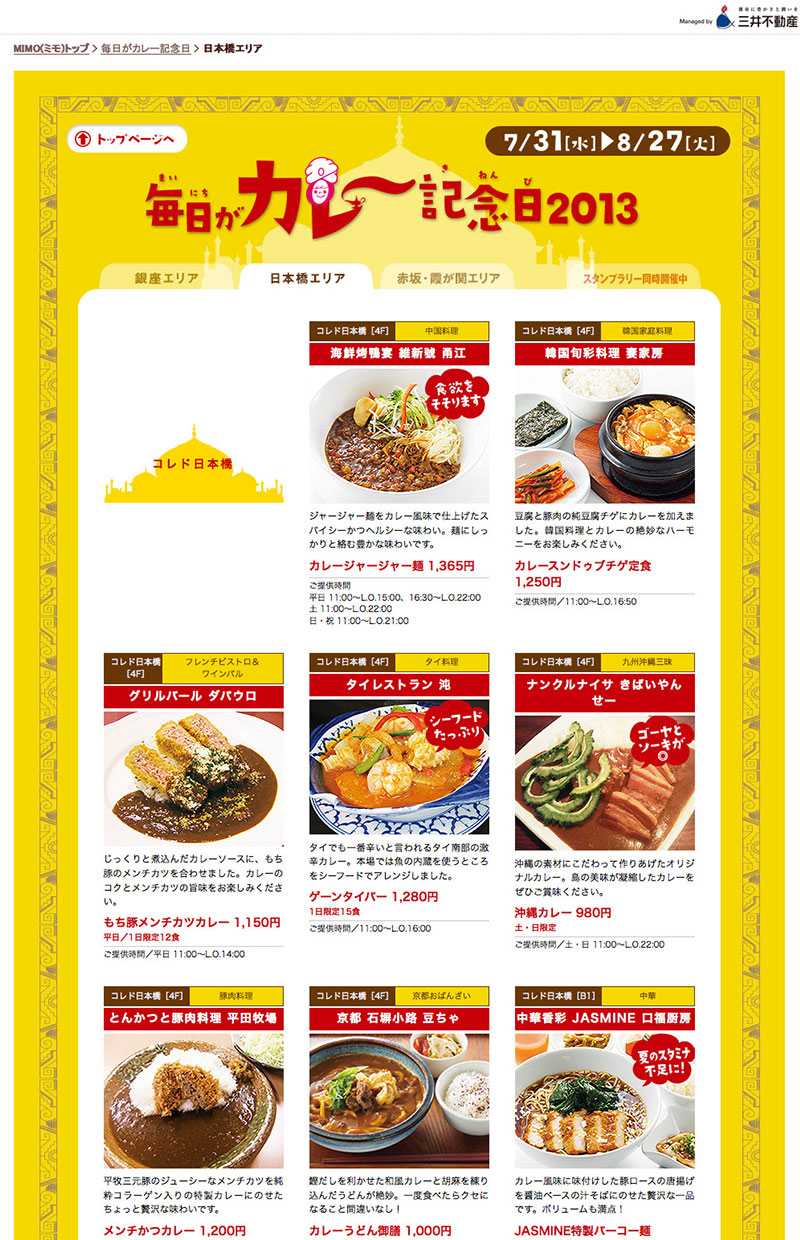Image resolution: width=800 pixels, height=1240 pixels.
Task: Switch to the 赤坂・霞が関エリア tab
Action: (447, 278)
